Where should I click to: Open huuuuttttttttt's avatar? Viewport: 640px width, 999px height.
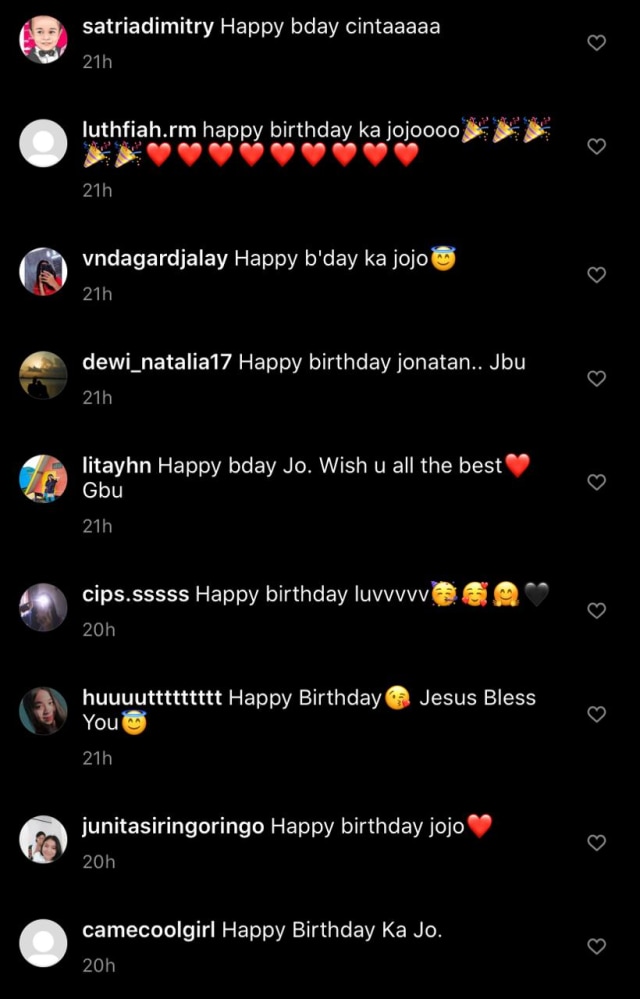[x=43, y=712]
